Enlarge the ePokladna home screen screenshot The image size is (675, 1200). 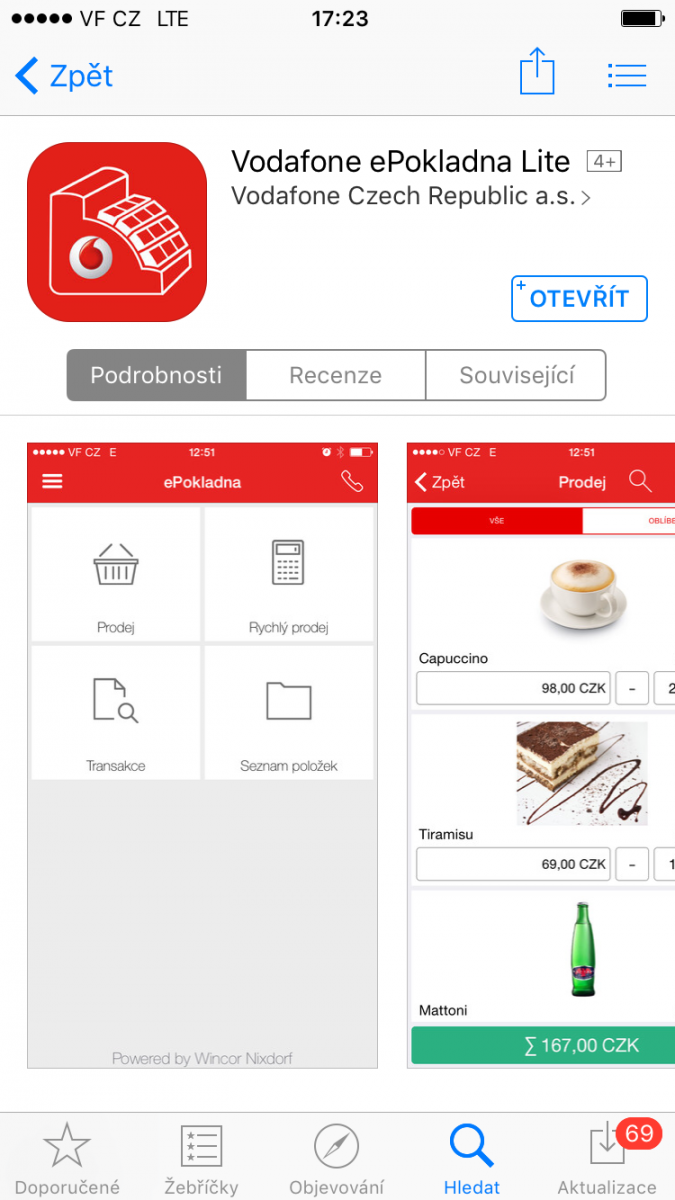pyautogui.click(x=202, y=755)
